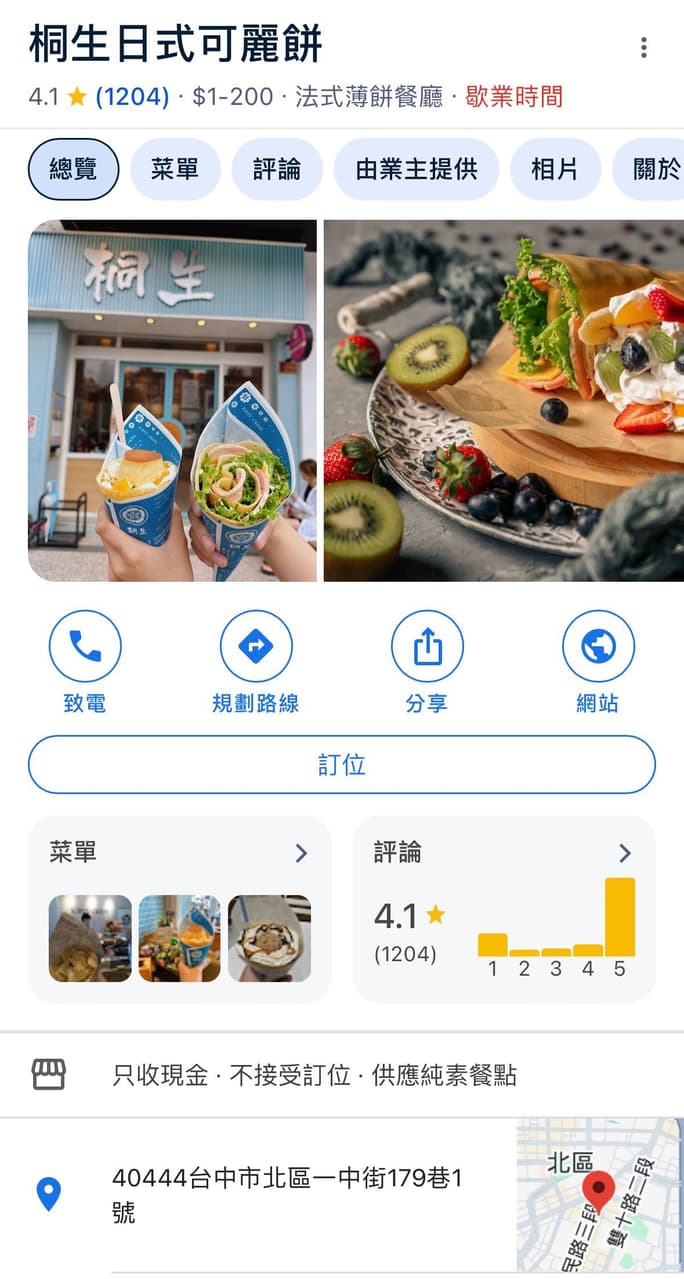Switch to the 菜單 tab
This screenshot has height=1279, width=684.
pos(175,169)
